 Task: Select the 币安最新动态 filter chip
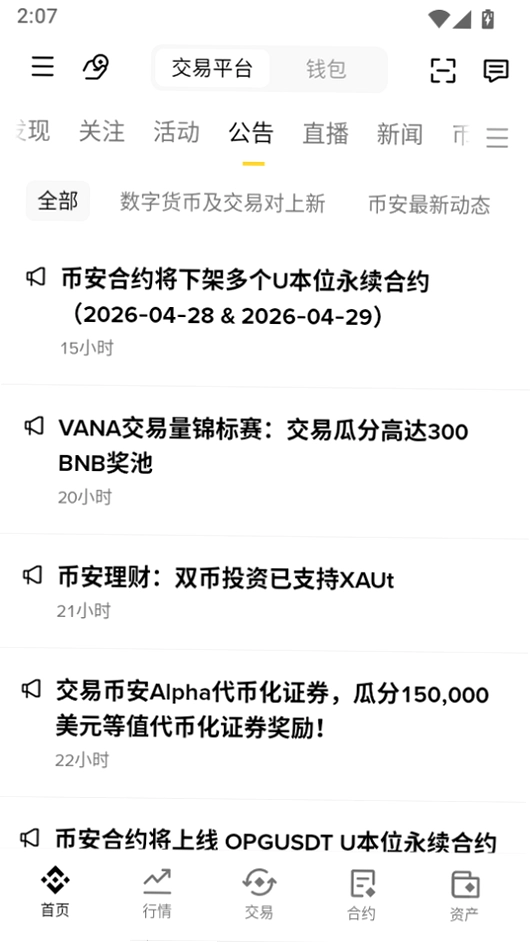tap(429, 205)
